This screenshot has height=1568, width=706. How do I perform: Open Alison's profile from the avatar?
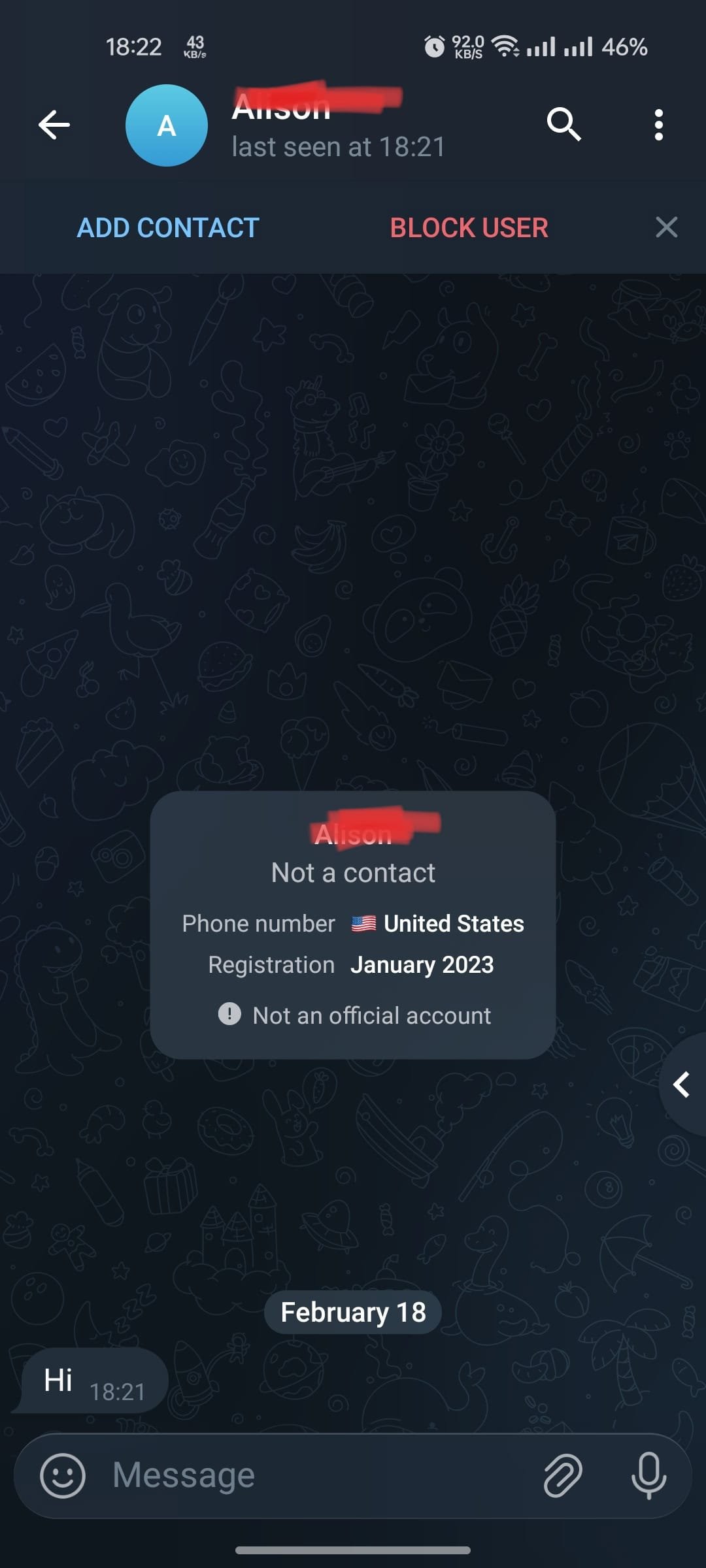167,125
